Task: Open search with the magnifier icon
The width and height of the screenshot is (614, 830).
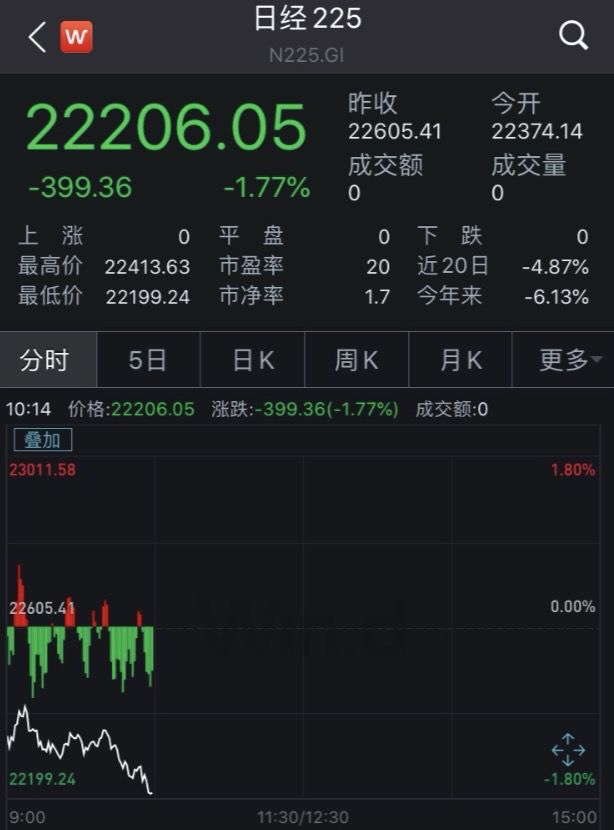Action: [573, 37]
